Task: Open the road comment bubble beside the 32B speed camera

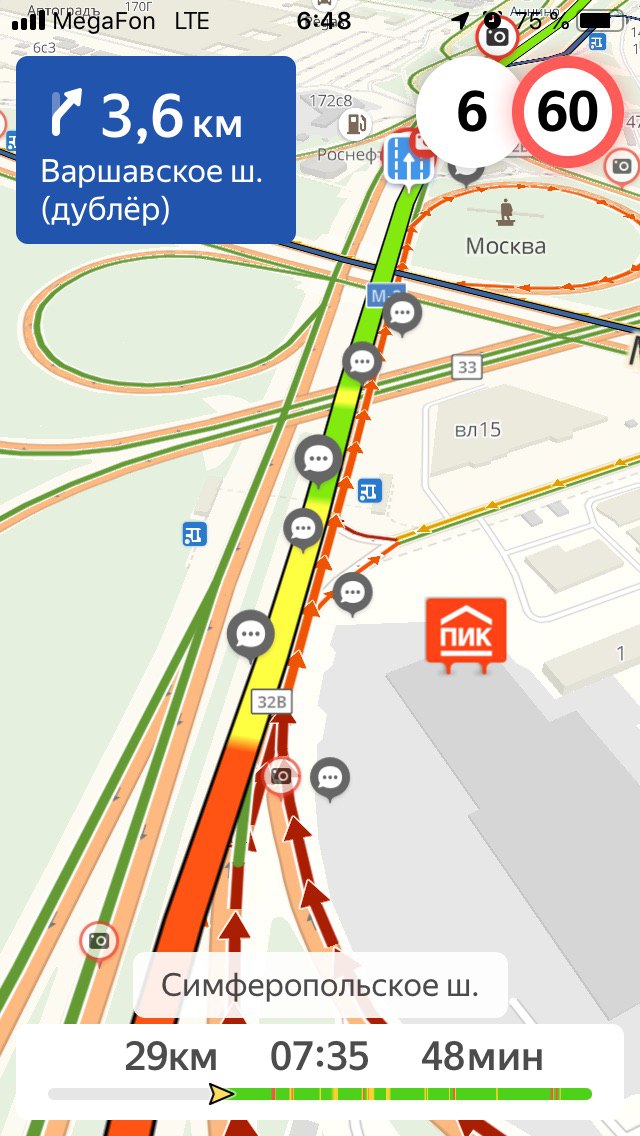Action: [x=331, y=779]
